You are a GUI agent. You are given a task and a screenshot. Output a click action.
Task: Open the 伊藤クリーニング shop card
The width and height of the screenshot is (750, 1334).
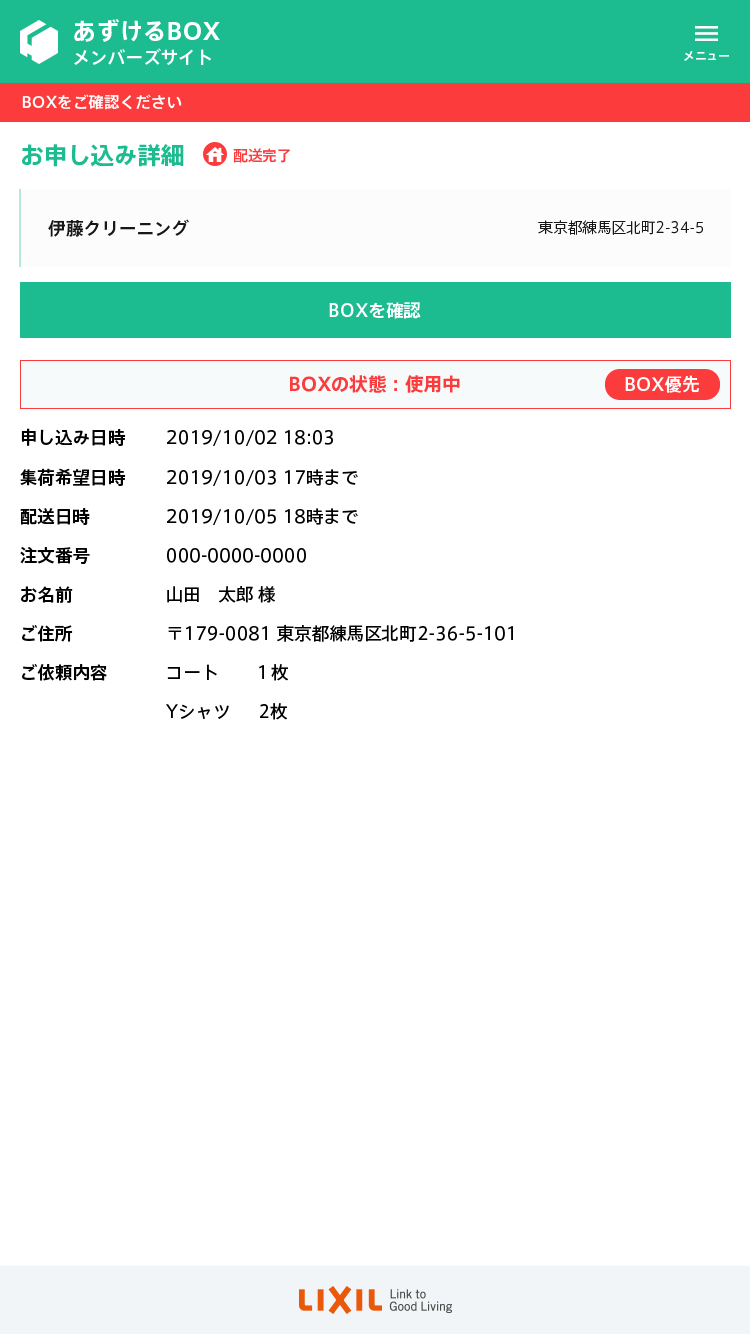(x=375, y=228)
